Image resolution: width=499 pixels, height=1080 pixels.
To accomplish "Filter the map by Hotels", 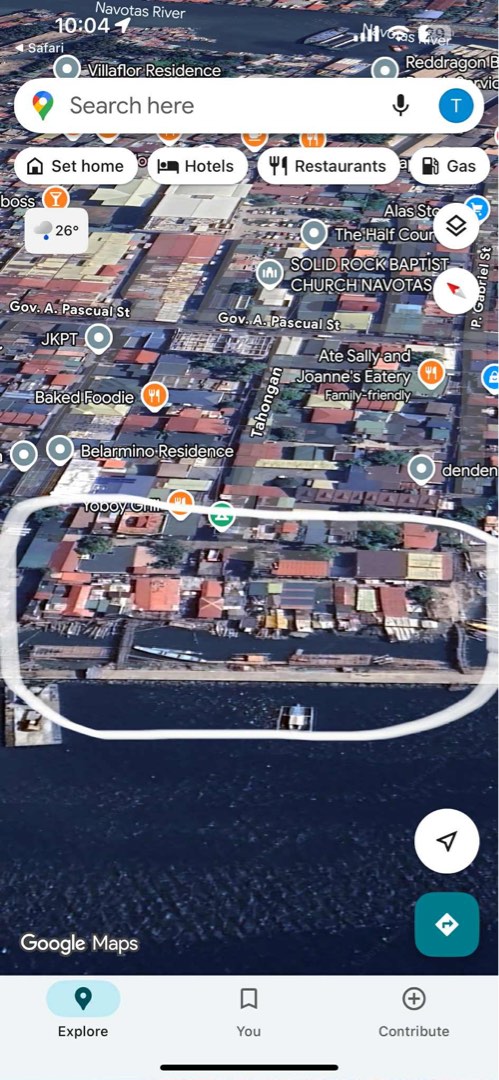I will coord(197,166).
